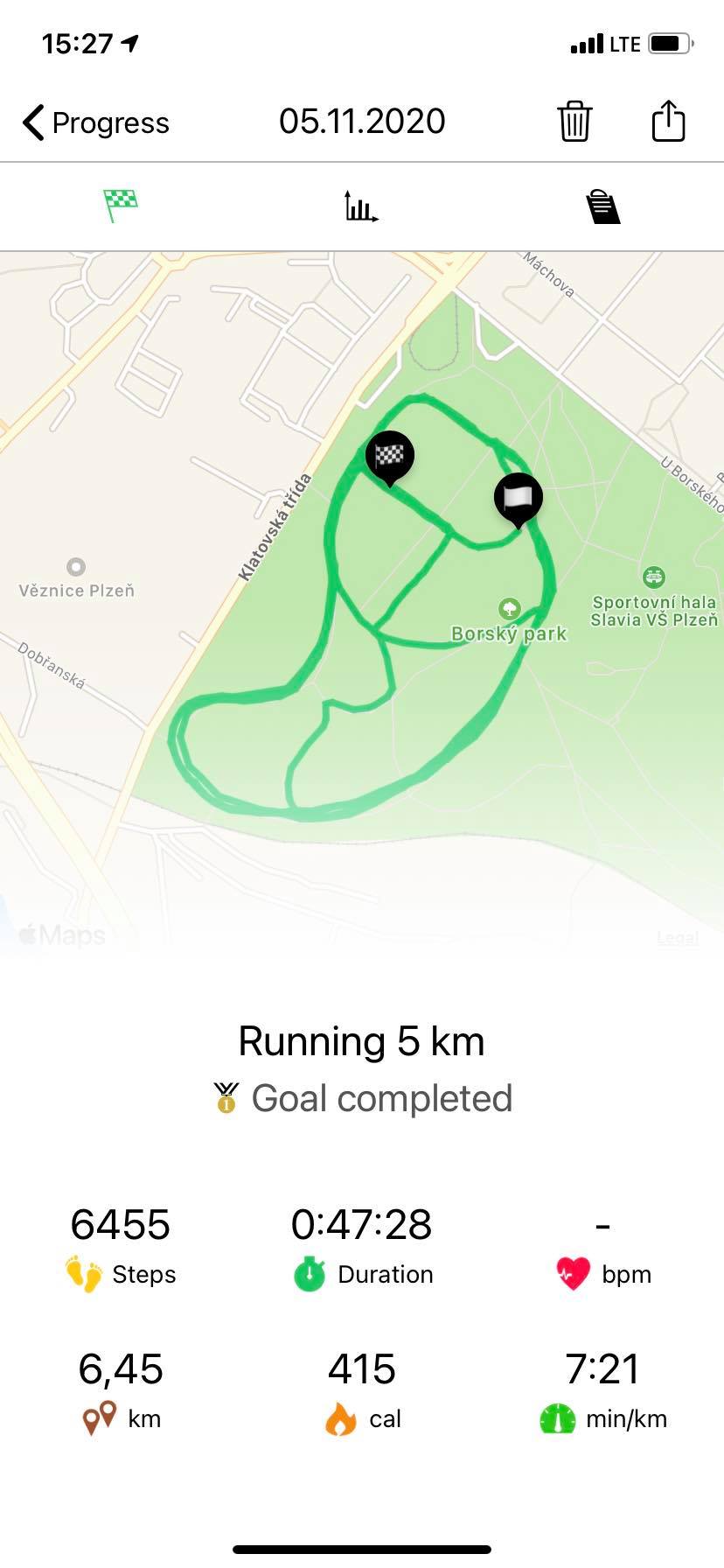
Task: Go back to Progress
Action: pos(96,122)
